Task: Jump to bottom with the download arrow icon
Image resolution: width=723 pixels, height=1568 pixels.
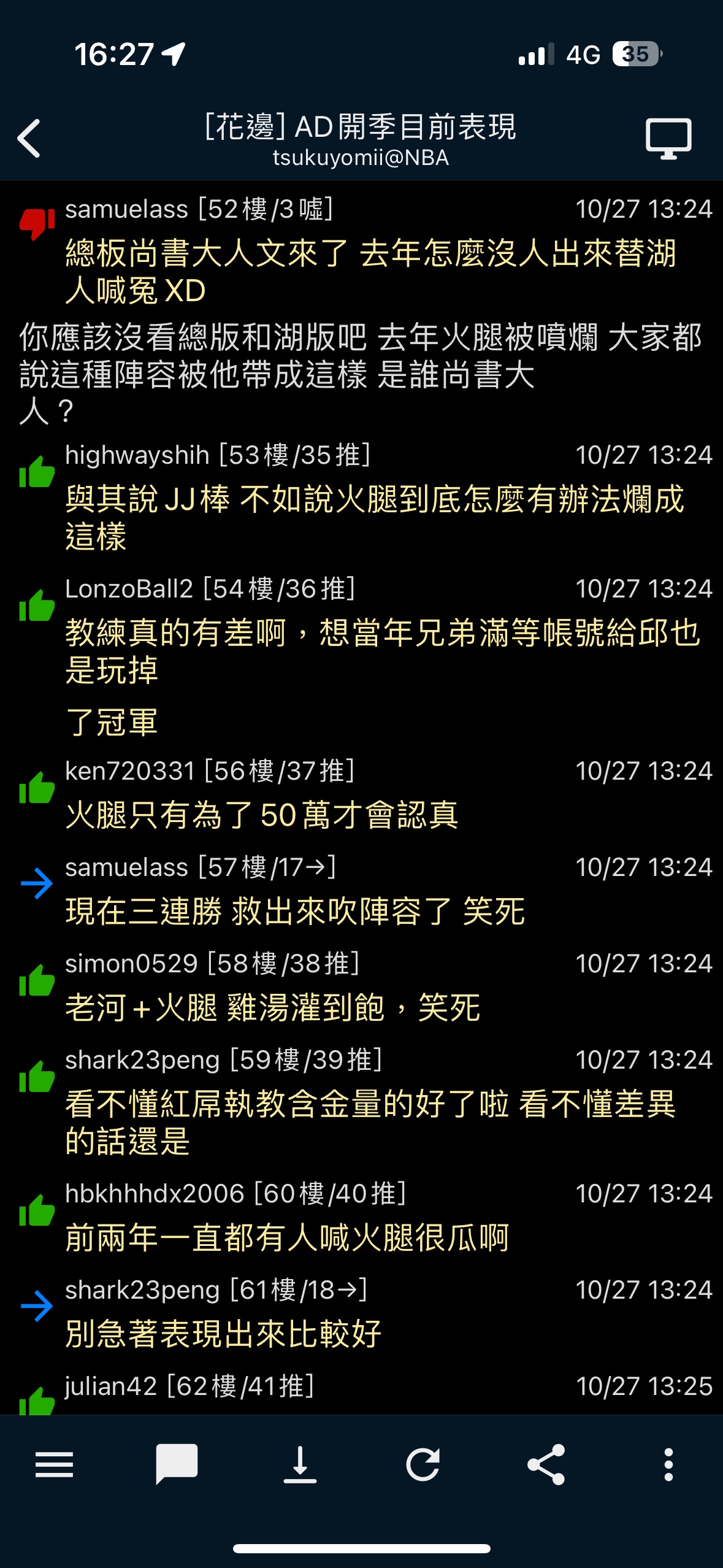Action: (300, 1465)
